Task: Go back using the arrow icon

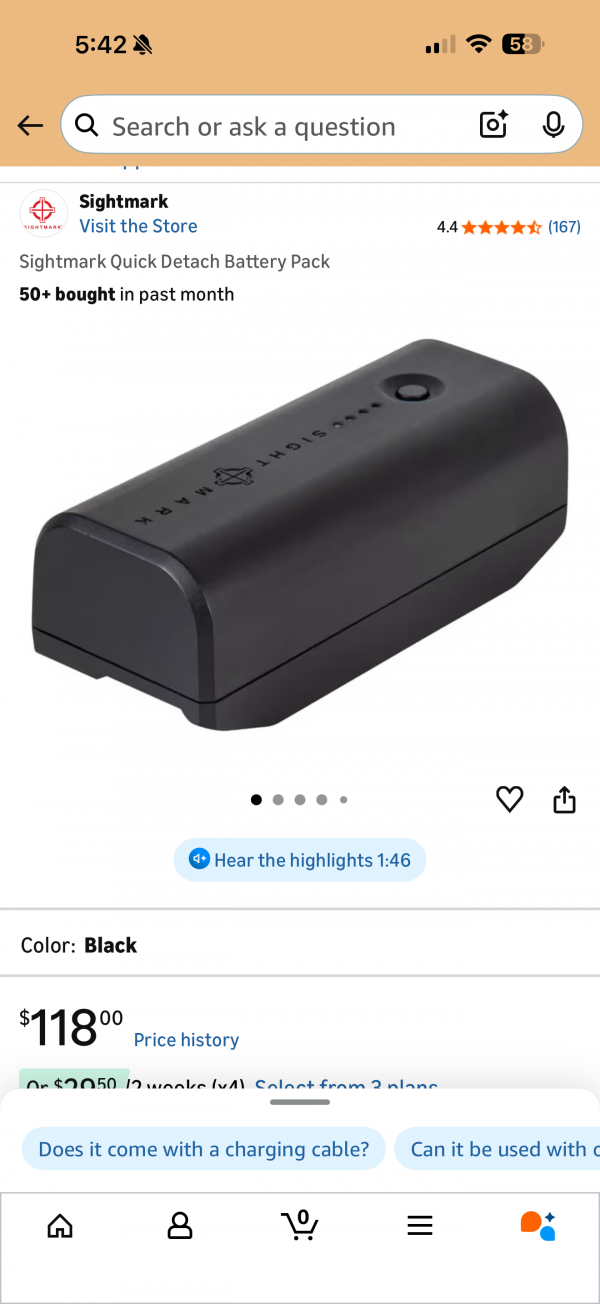Action: (x=30, y=126)
